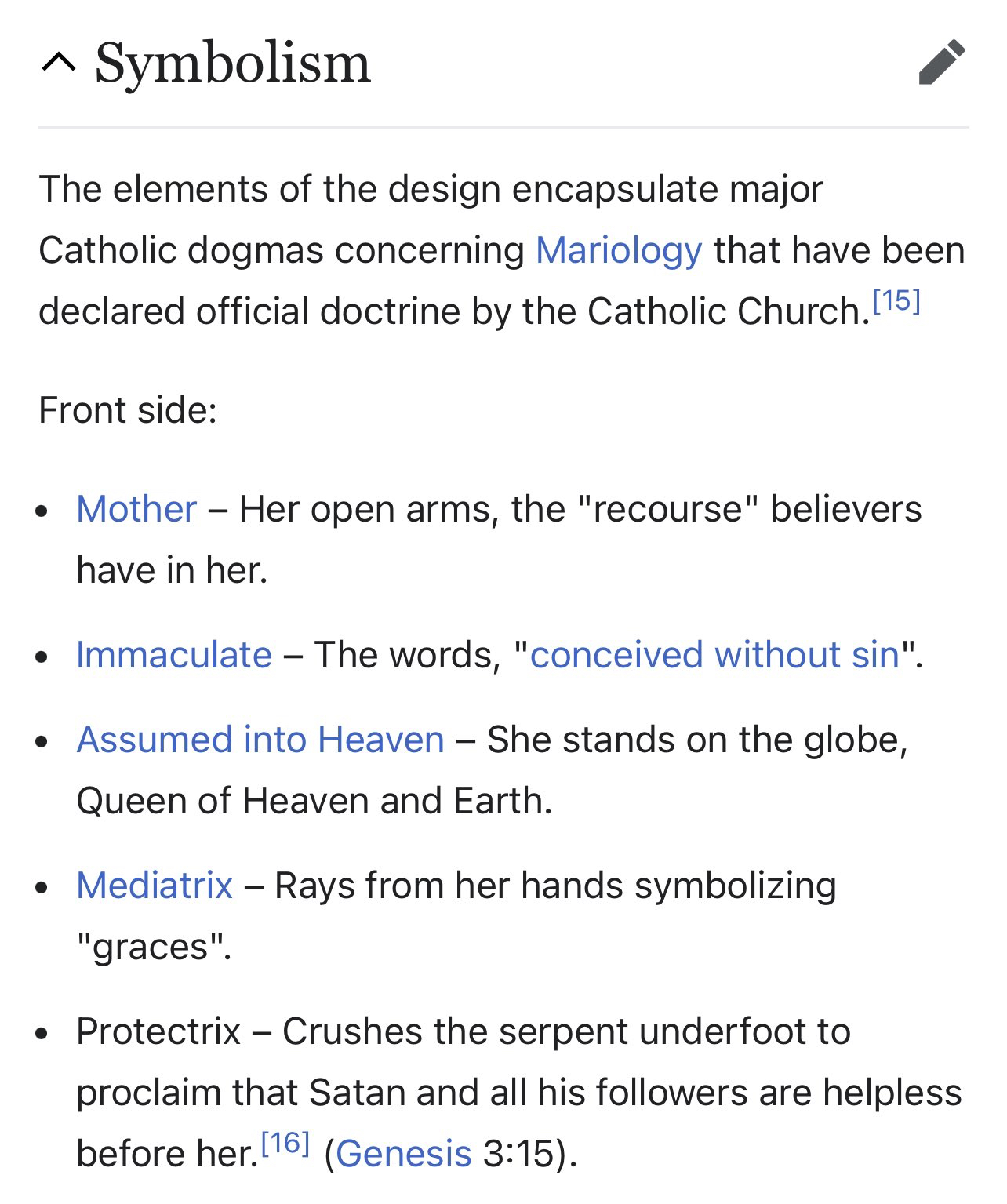Follow the Mother link
Viewport: 1007px width, 1204px height.
tap(136, 509)
